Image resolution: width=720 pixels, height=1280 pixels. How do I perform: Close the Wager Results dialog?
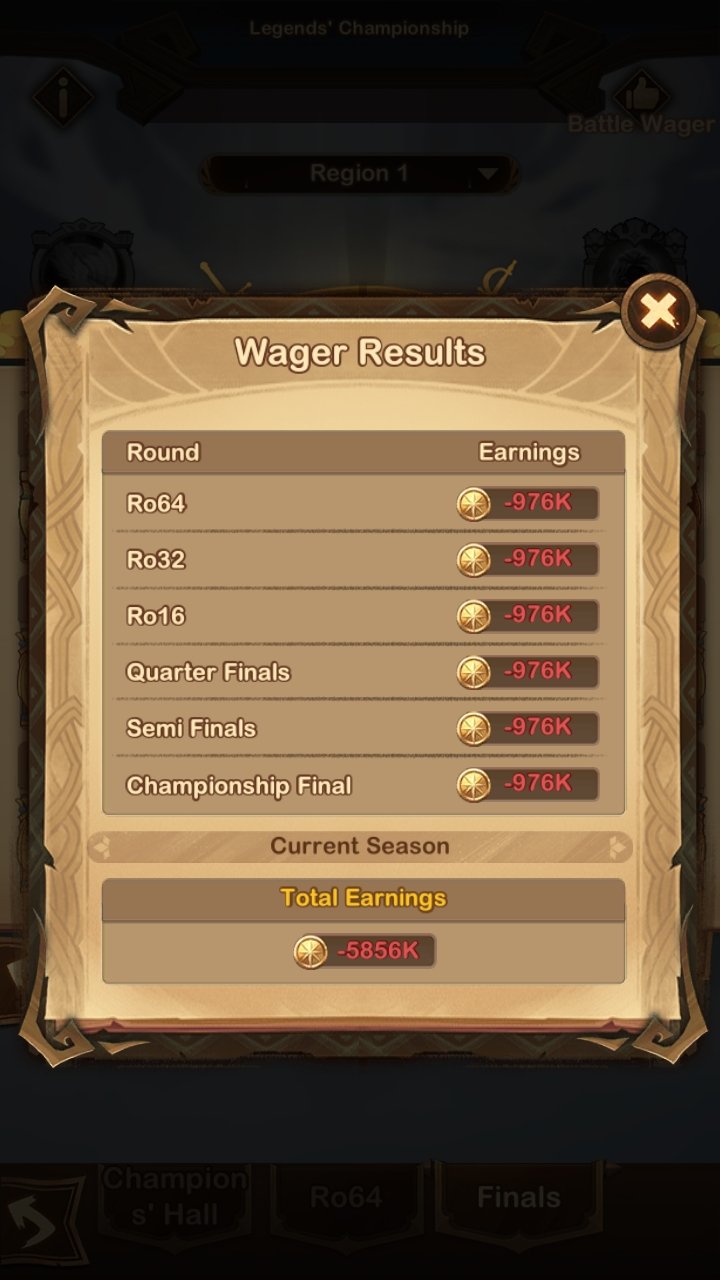point(658,312)
